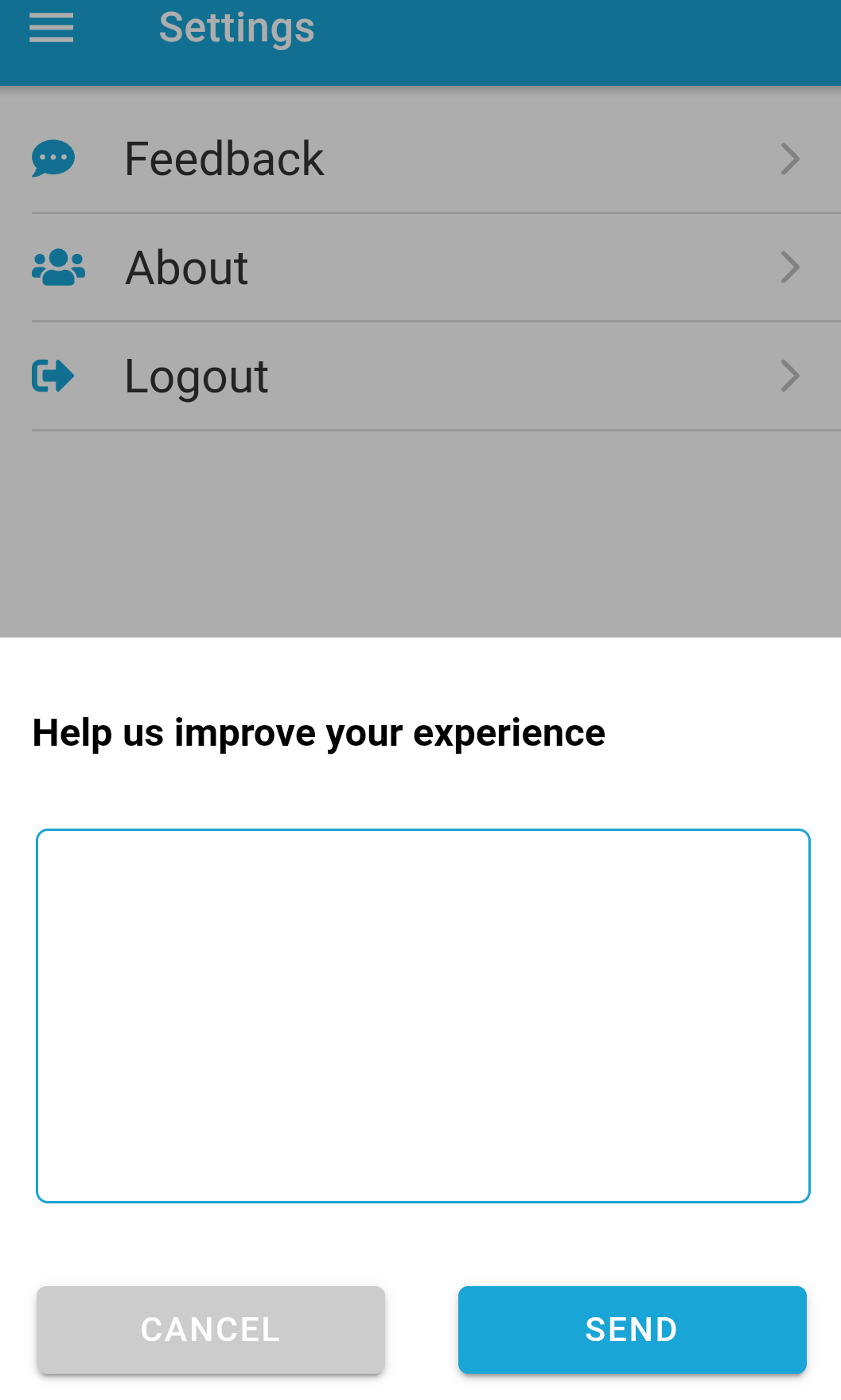Image resolution: width=841 pixels, height=1400 pixels.
Task: Cancel the feedback dialog
Action: point(211,1329)
